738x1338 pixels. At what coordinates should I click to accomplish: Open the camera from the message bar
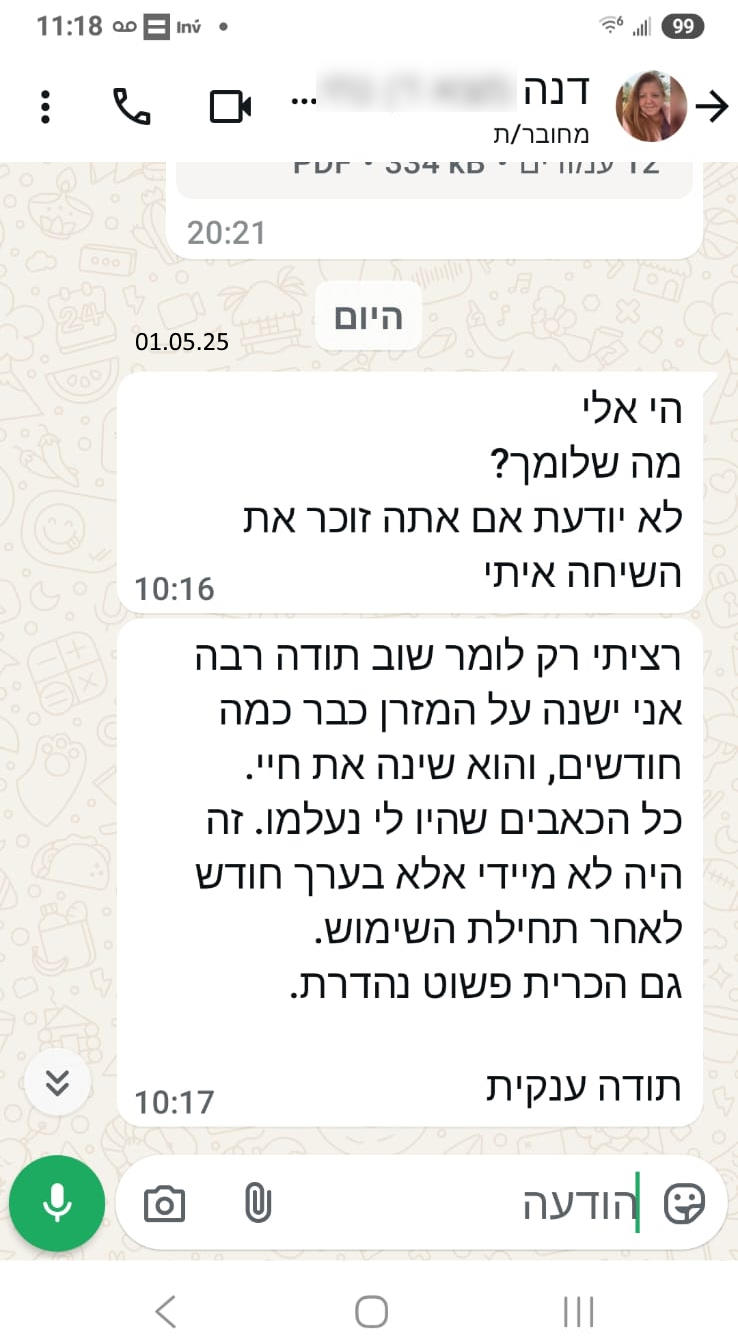click(165, 1203)
